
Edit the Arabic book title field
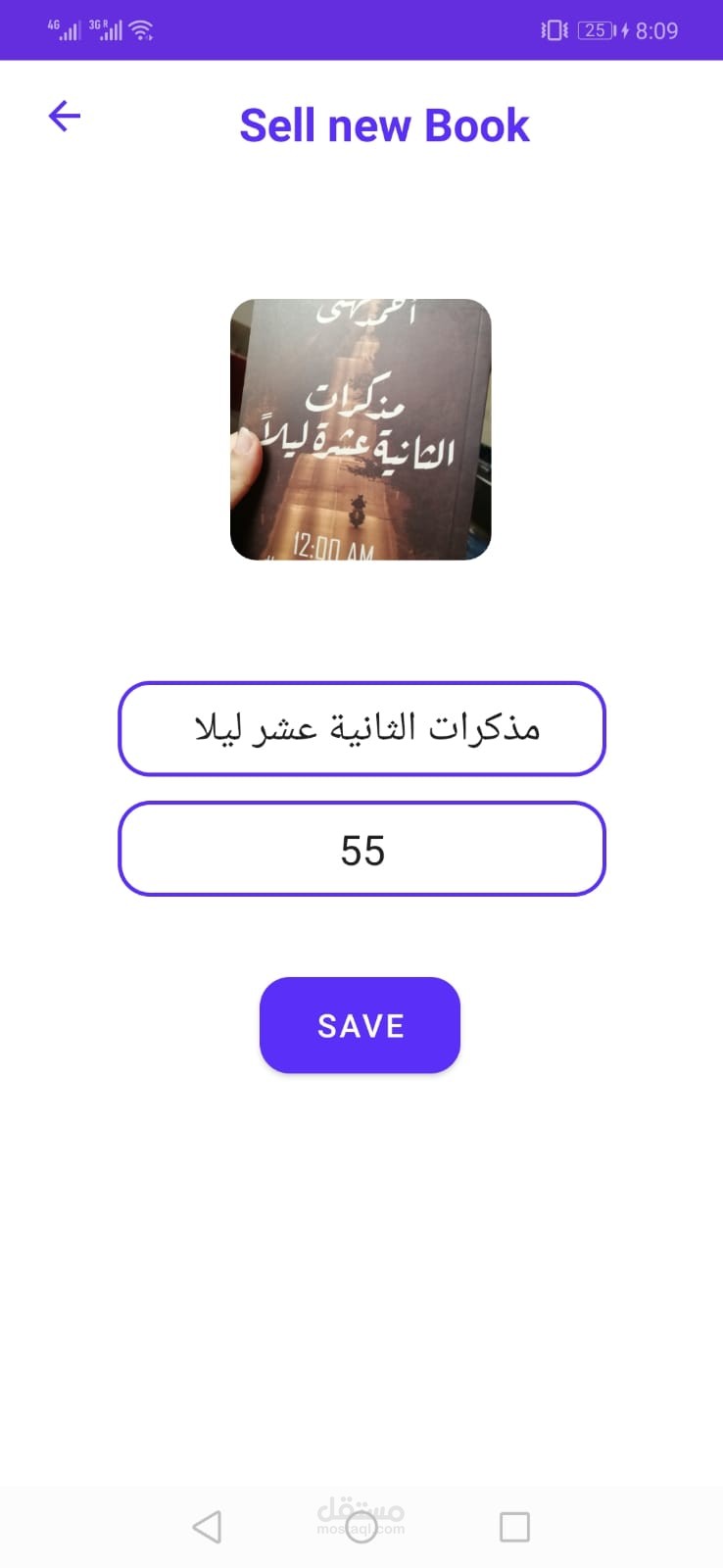[x=361, y=728]
